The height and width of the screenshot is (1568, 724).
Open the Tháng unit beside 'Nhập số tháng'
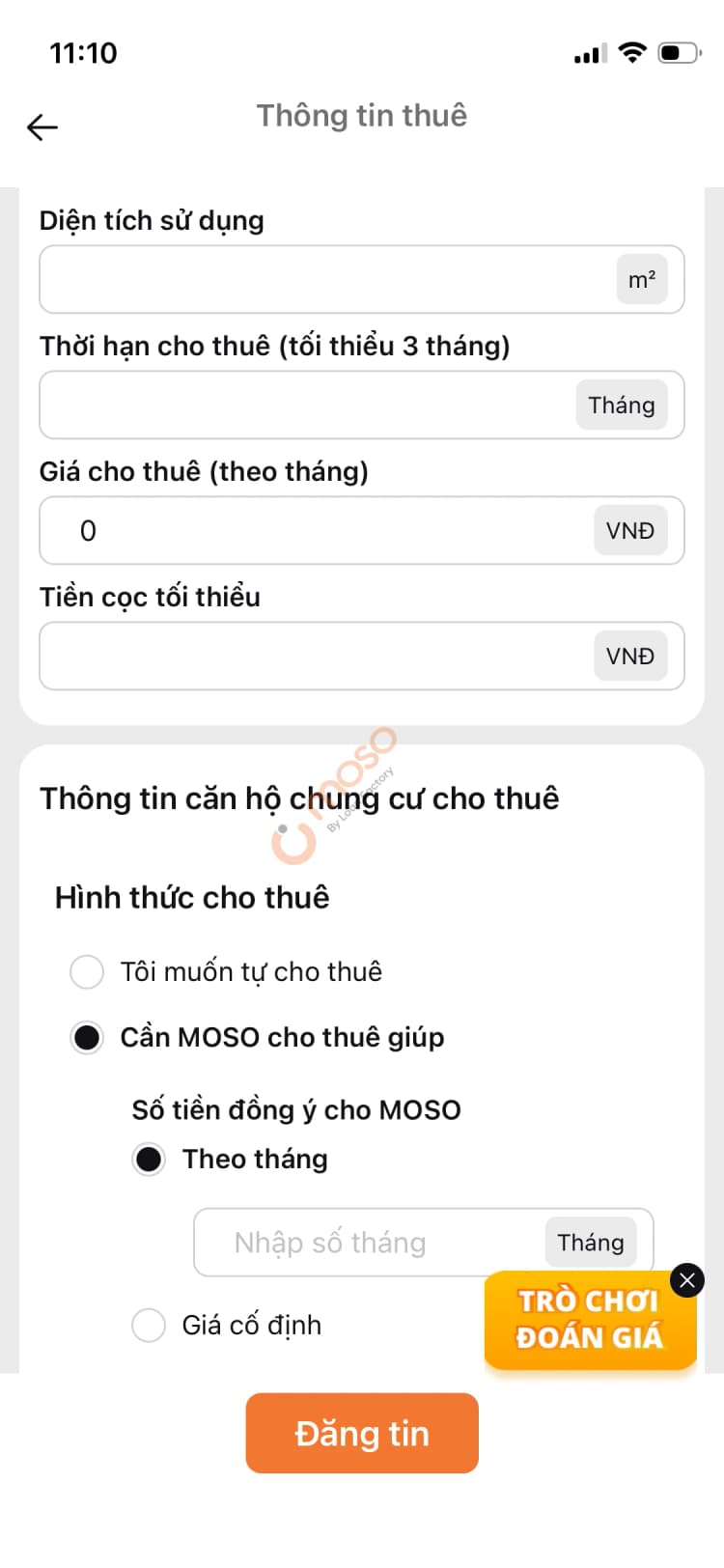coord(591,1243)
